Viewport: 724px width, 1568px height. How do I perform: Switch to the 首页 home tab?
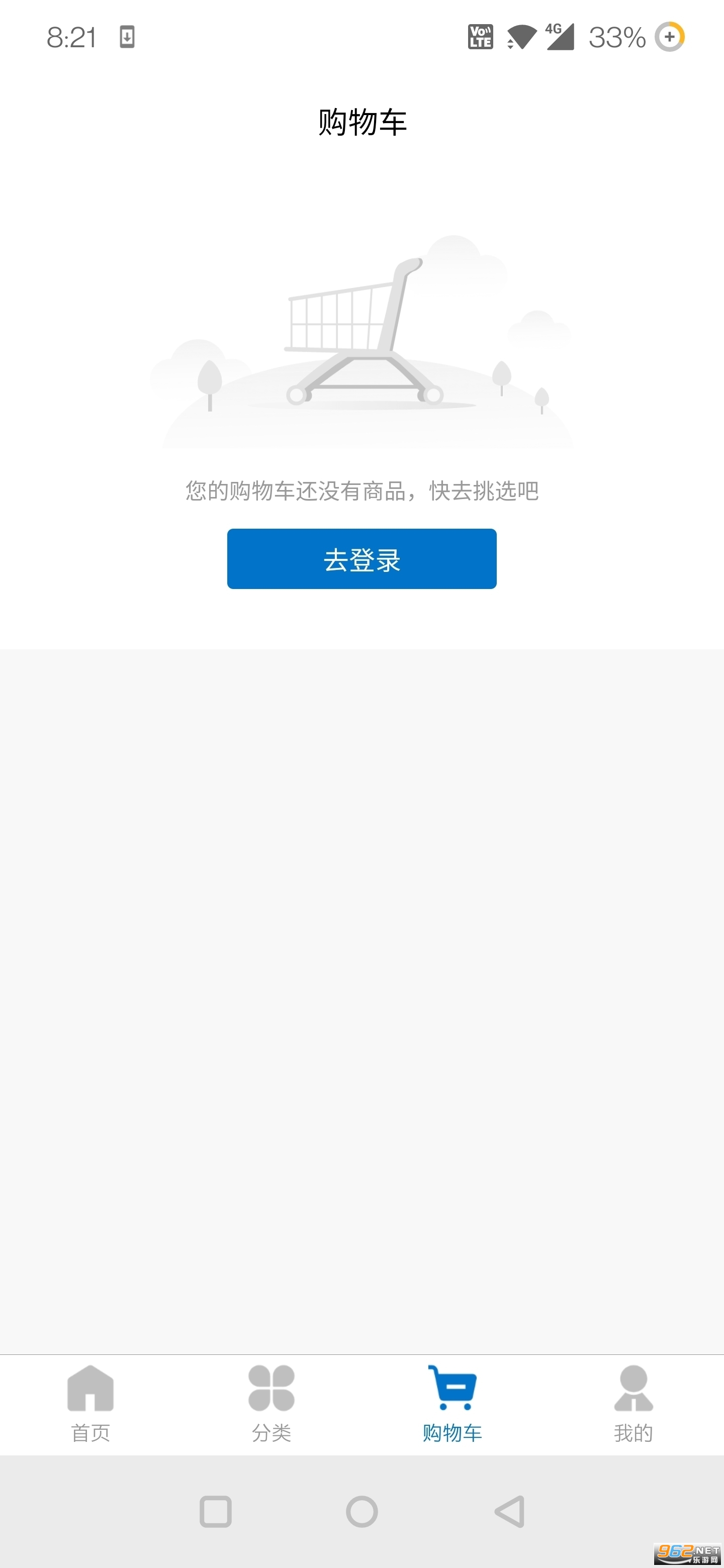[90, 1404]
